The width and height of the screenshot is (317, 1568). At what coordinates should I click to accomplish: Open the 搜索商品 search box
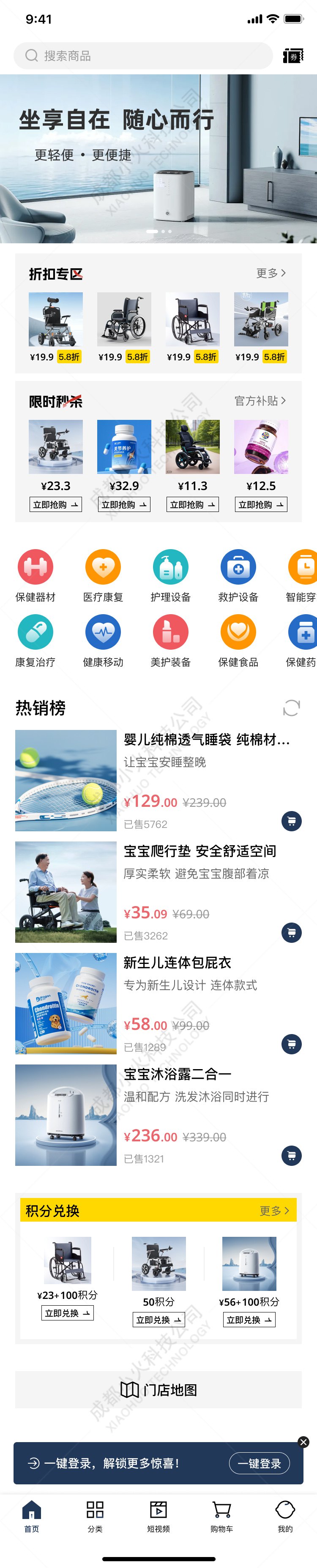143,56
